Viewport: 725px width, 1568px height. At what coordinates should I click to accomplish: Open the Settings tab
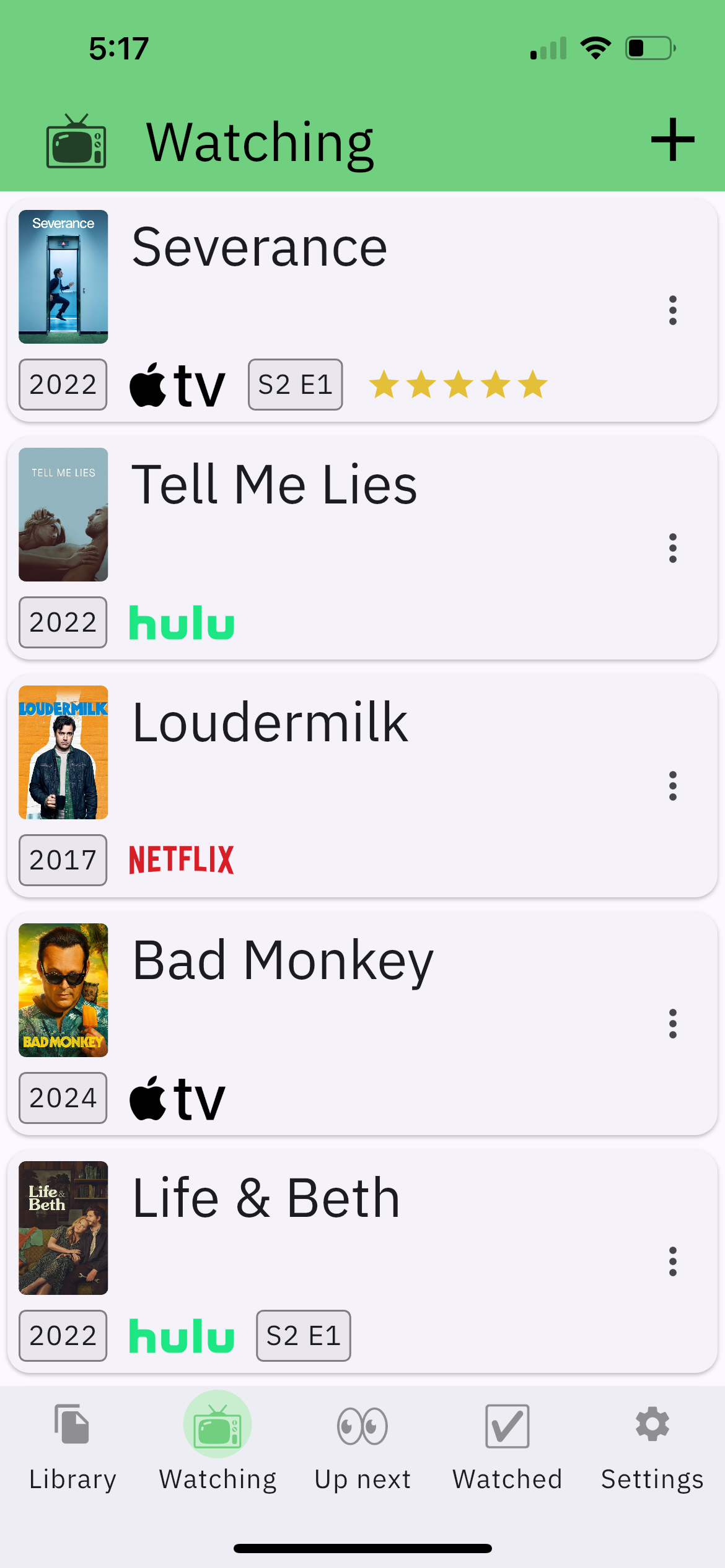[652, 1448]
